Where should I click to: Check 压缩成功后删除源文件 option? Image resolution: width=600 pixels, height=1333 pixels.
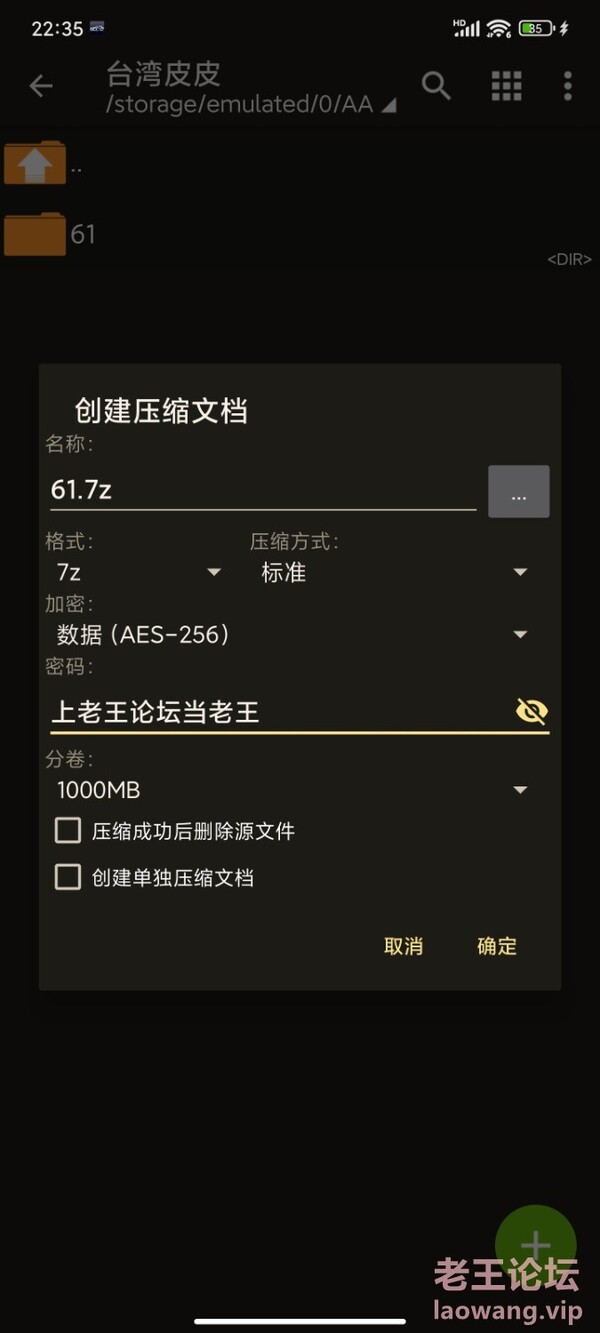(175, 830)
